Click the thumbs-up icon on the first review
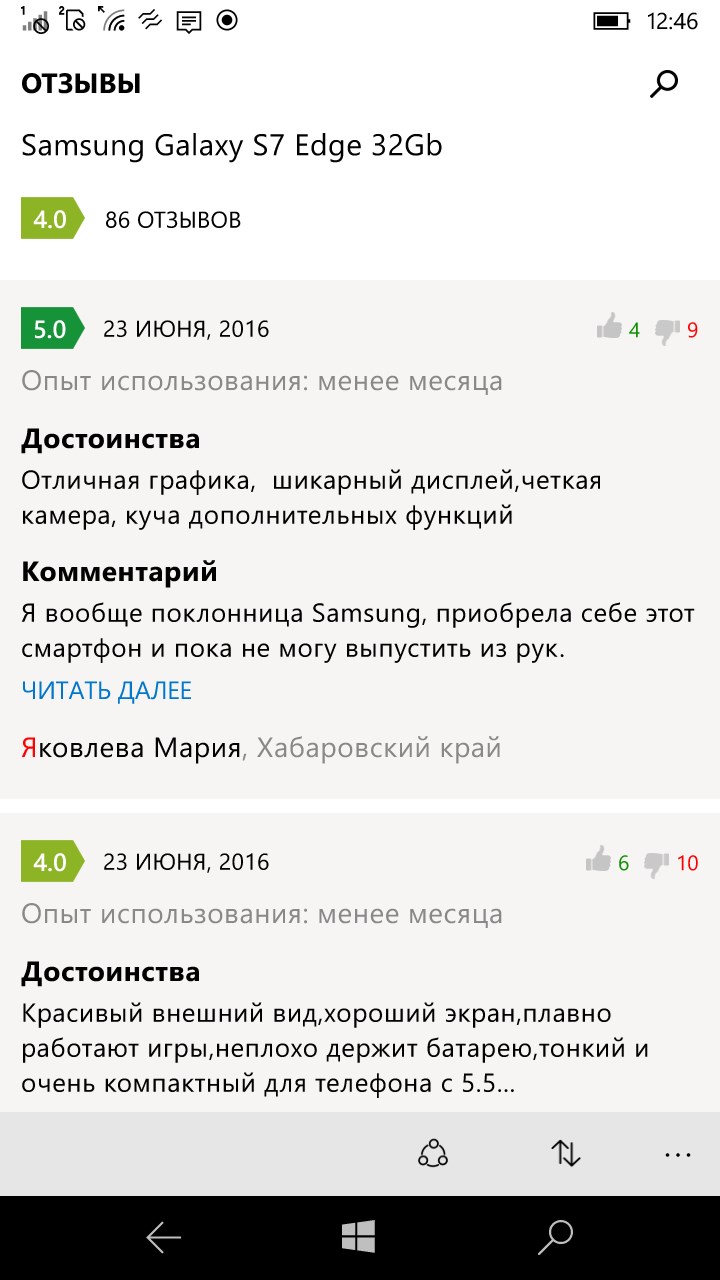 (x=610, y=328)
